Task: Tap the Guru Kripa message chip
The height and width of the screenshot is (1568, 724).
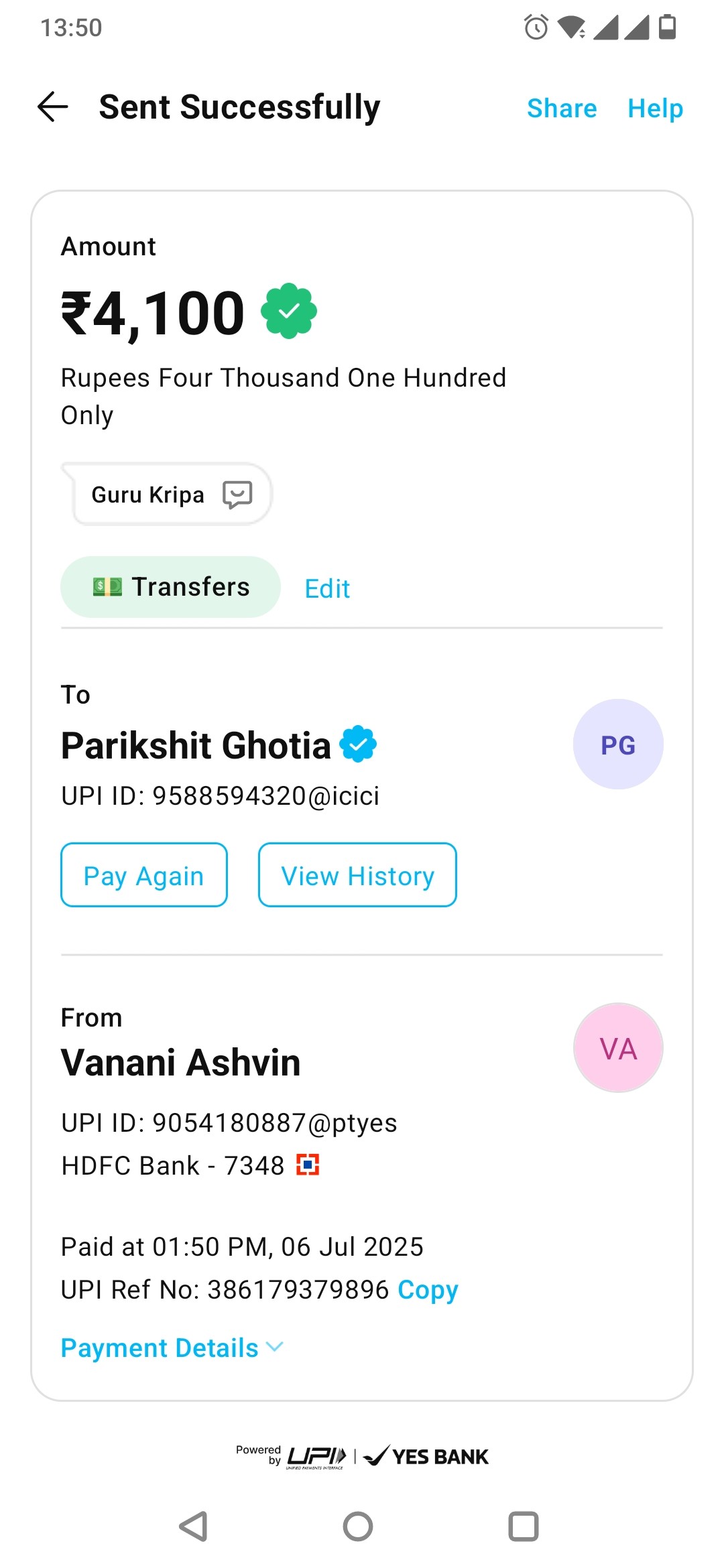Action: 167,495
